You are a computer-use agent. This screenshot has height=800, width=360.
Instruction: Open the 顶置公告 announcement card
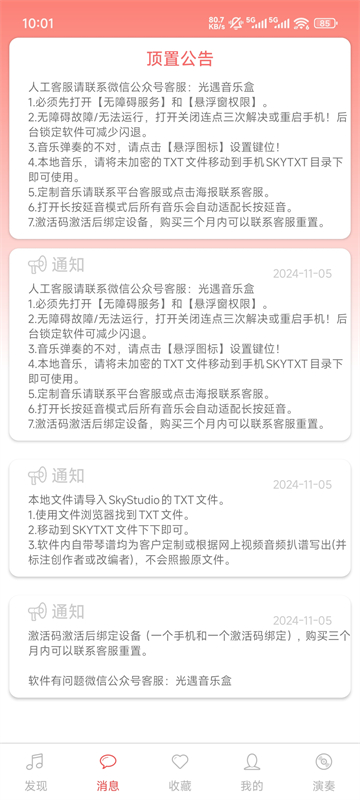point(180,138)
